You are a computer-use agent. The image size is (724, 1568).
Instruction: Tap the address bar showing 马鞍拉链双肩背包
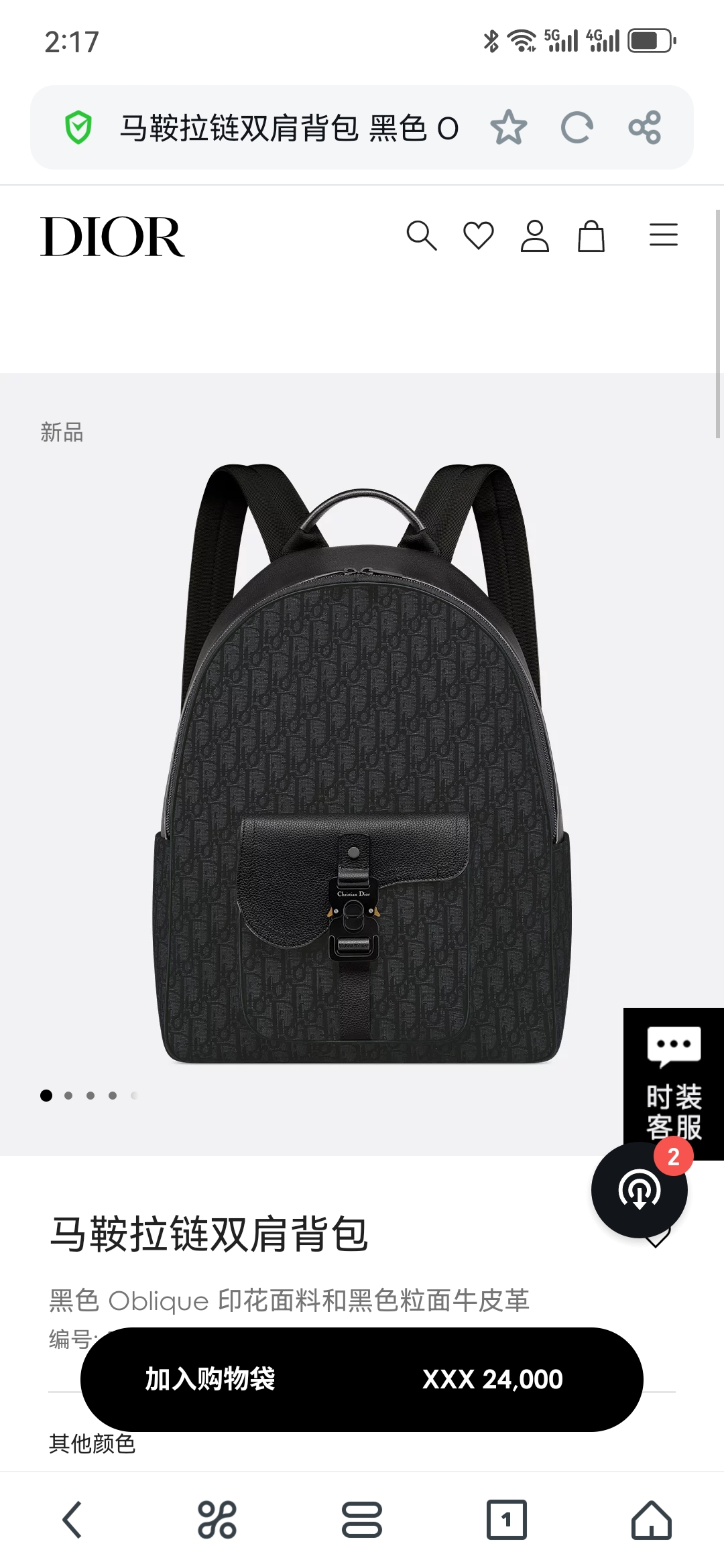pos(288,127)
